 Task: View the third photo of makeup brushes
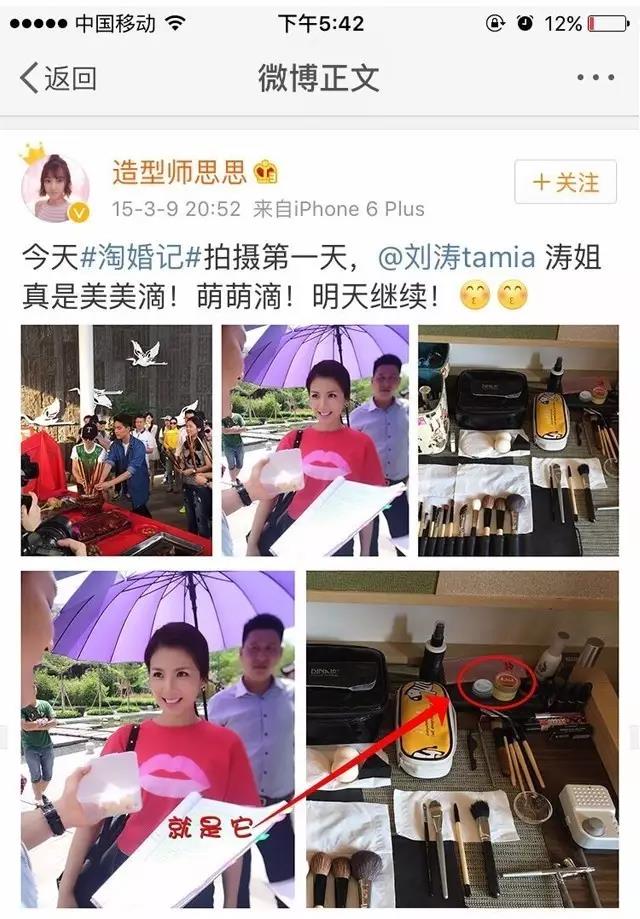518,440
